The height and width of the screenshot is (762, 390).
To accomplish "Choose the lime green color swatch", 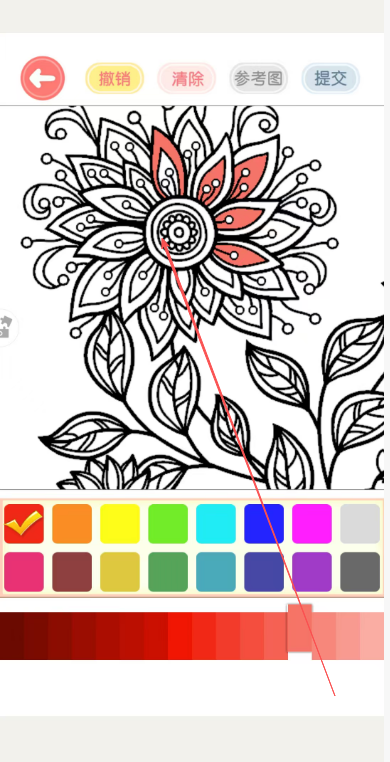I will pos(168,523).
